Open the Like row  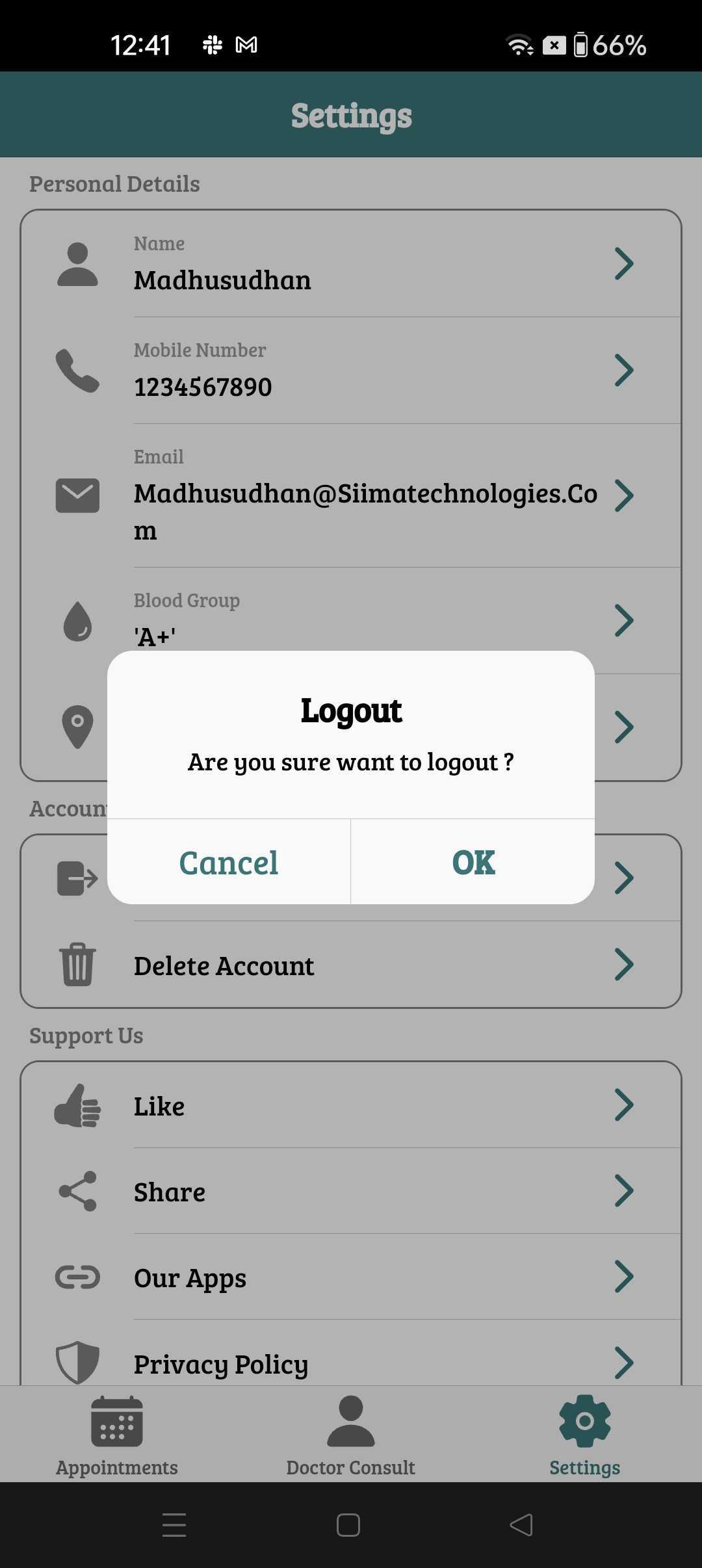coord(351,1105)
